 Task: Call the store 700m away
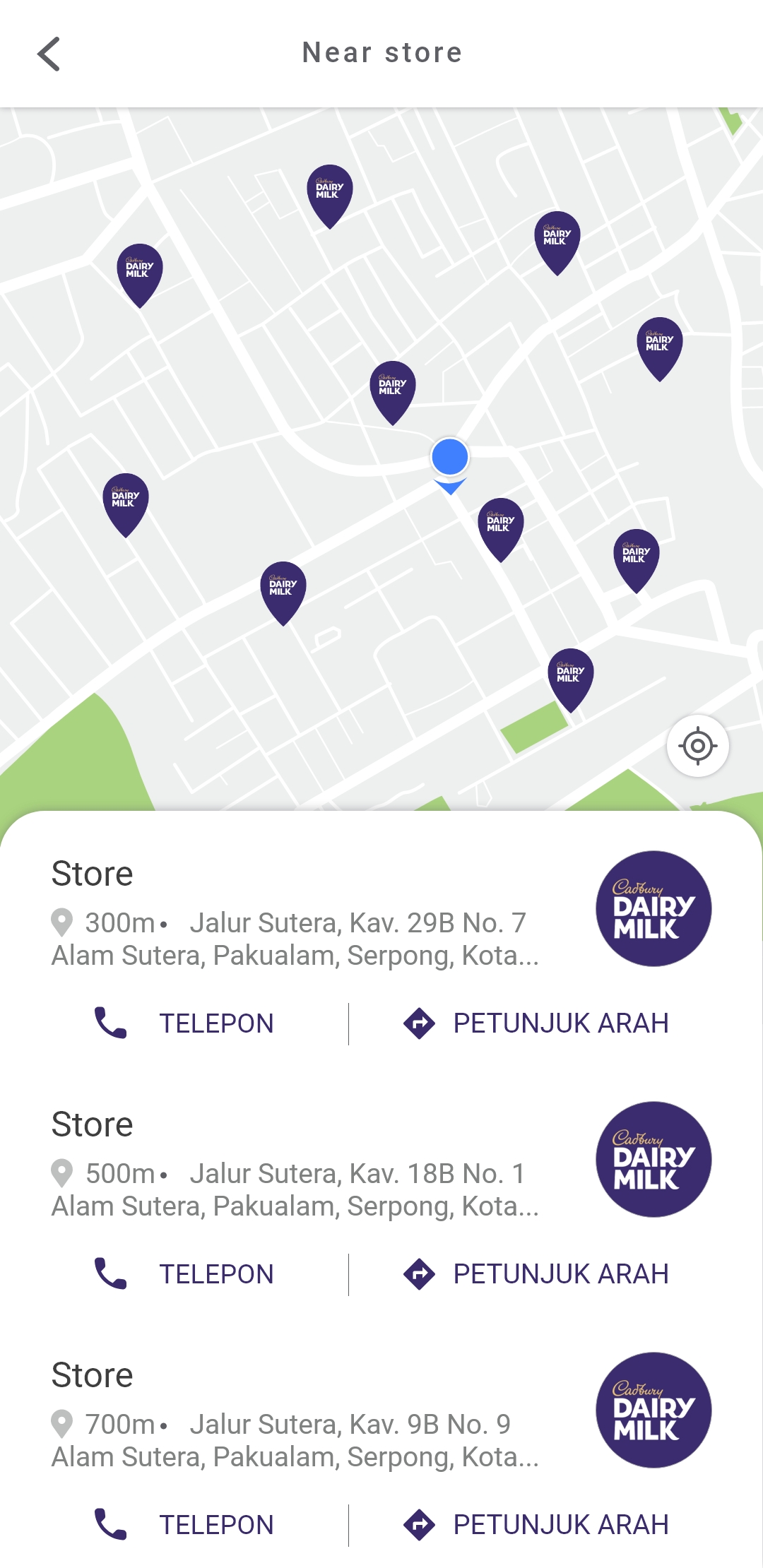click(x=184, y=1525)
